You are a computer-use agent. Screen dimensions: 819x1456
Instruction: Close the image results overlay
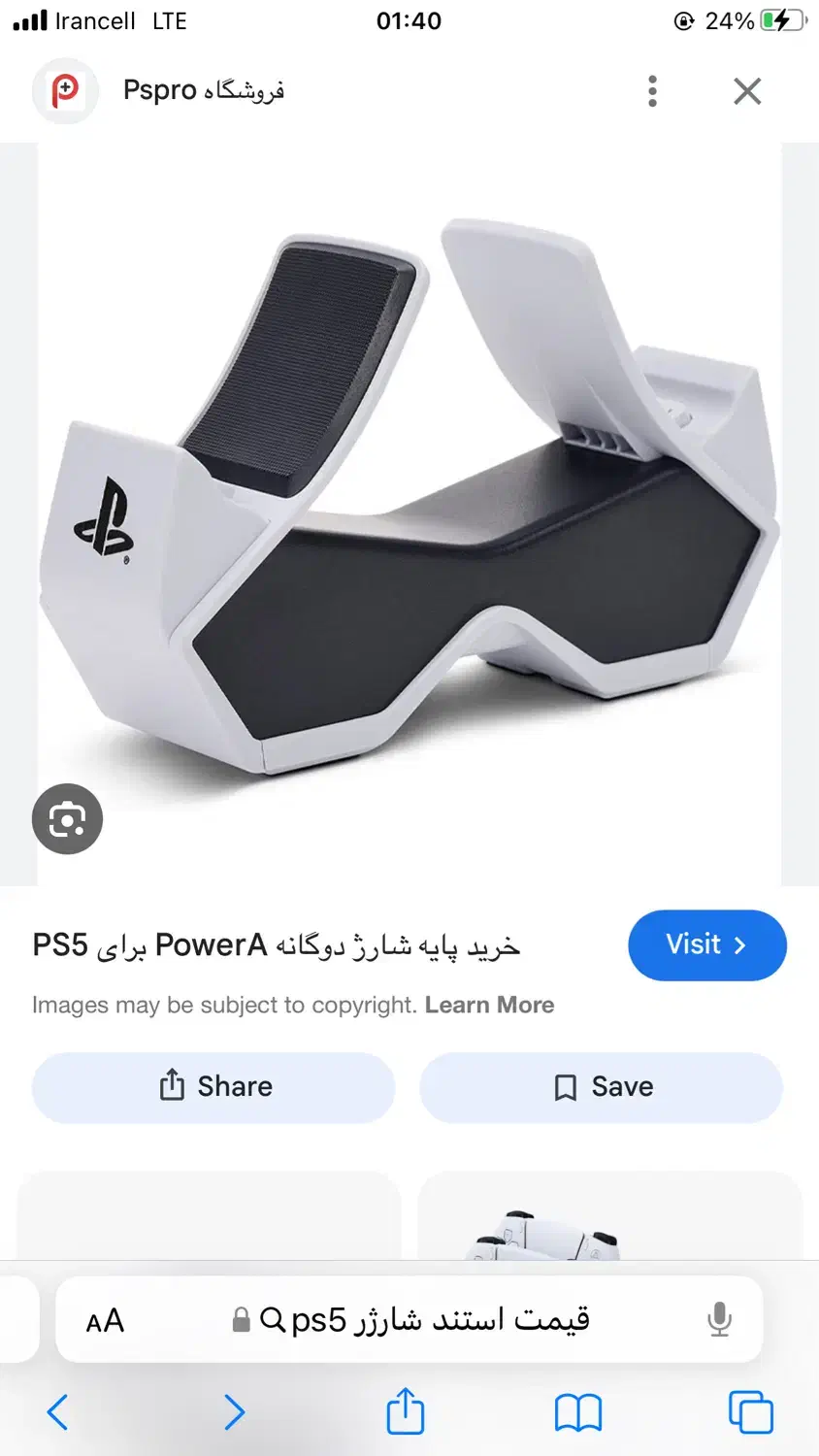747,90
